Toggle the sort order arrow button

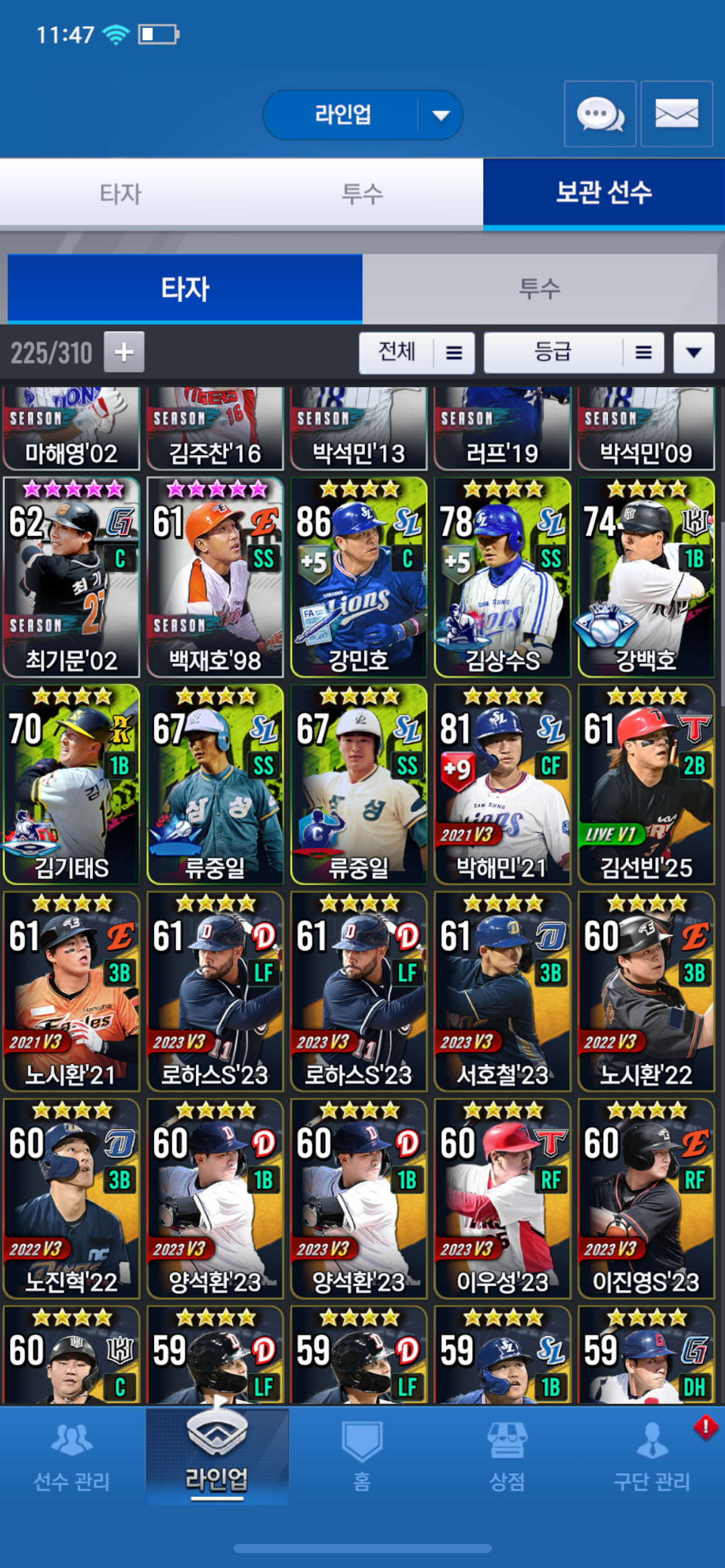click(x=693, y=353)
